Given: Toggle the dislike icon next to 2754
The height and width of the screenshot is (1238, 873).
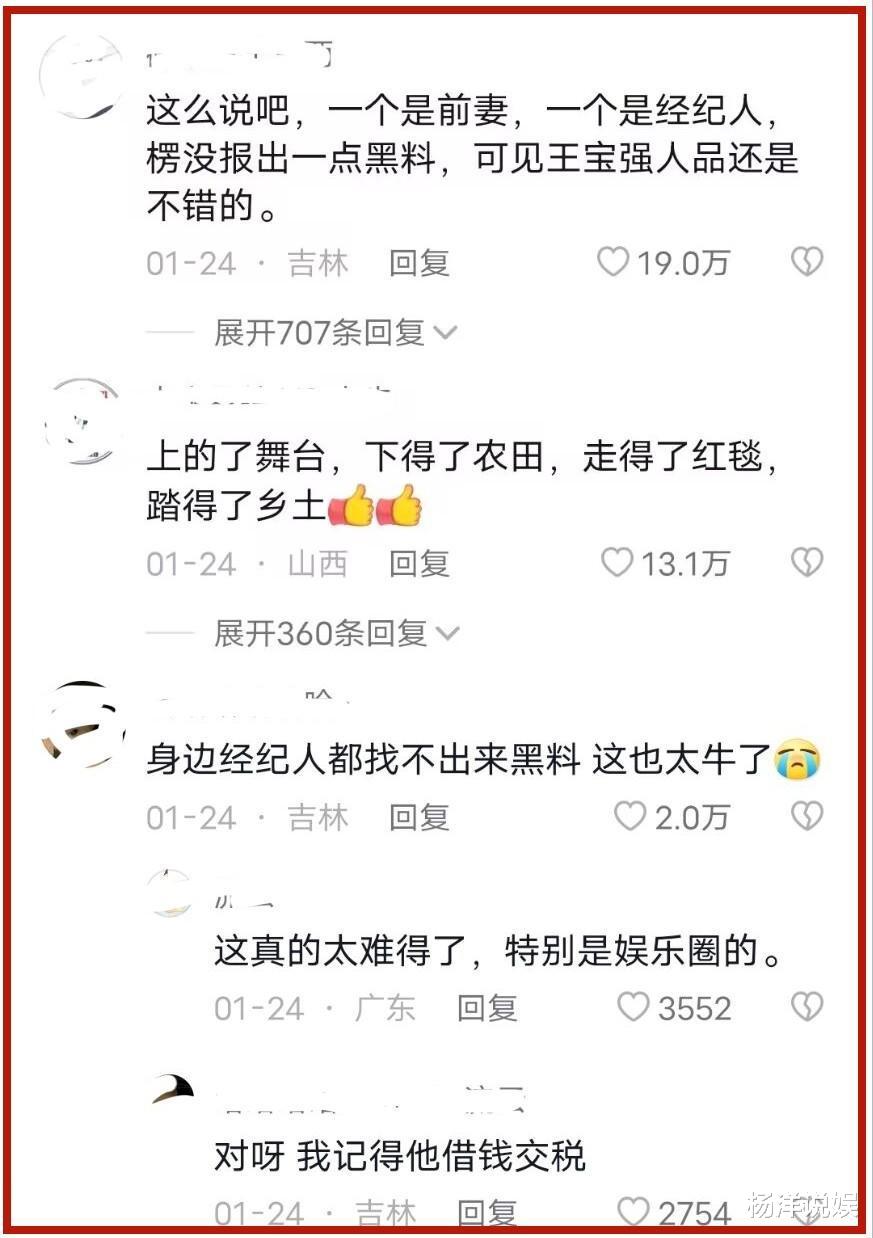Looking at the screenshot, I should click(x=805, y=1212).
